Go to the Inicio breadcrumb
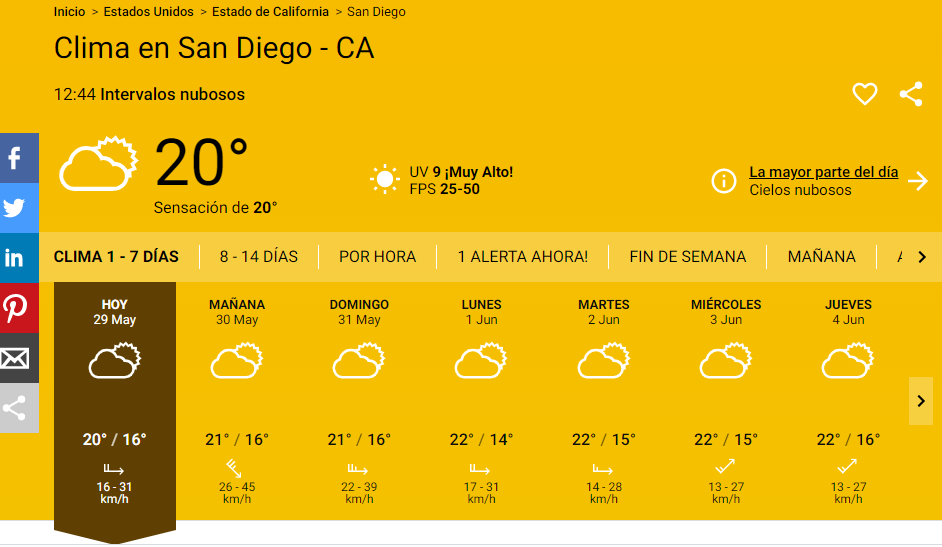Image resolution: width=942 pixels, height=547 pixels. (x=69, y=12)
